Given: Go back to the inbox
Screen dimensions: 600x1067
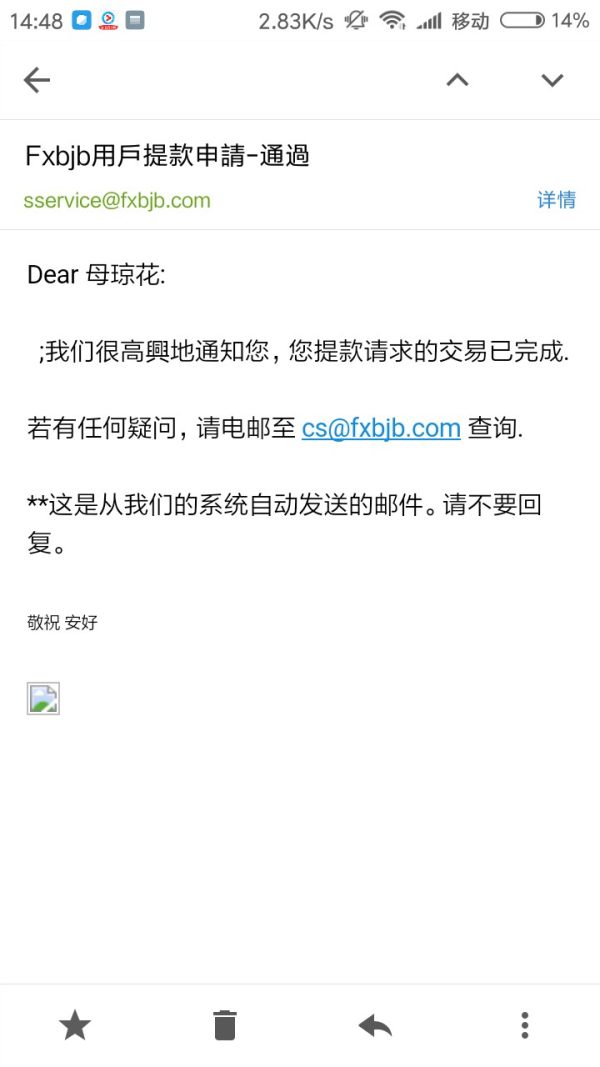Looking at the screenshot, I should pyautogui.click(x=37, y=81).
